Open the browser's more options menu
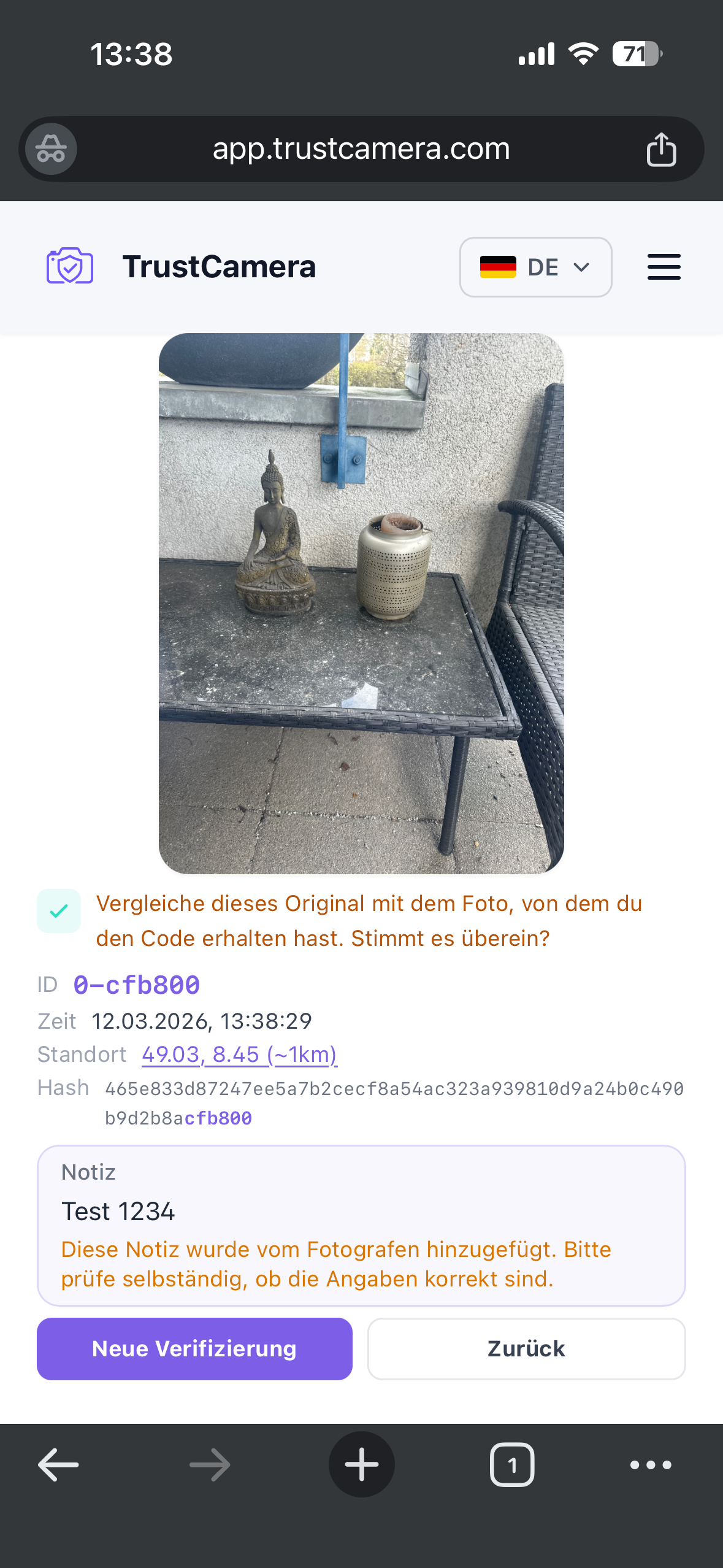This screenshot has height=1568, width=723. 651,1464
